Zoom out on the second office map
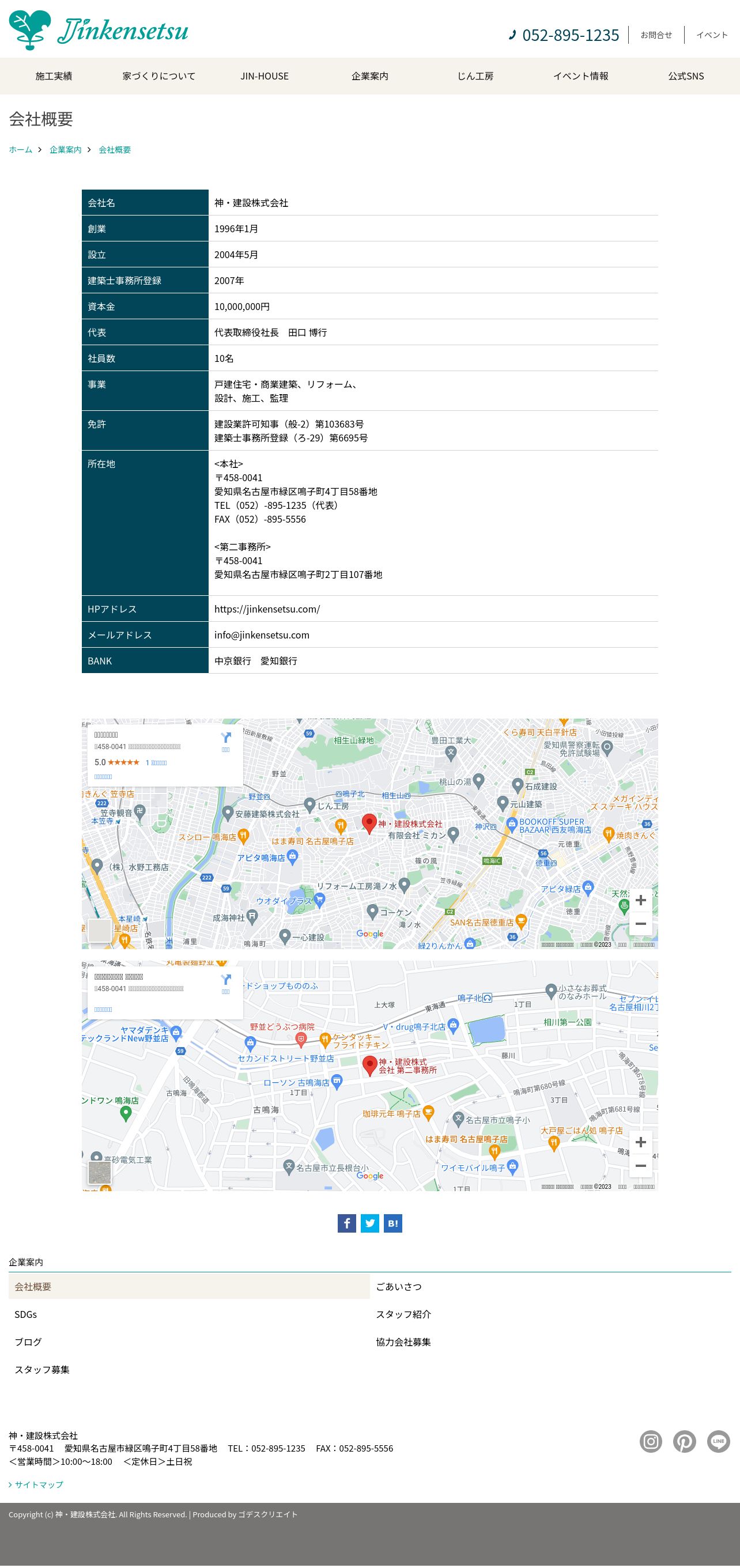 coord(640,1166)
